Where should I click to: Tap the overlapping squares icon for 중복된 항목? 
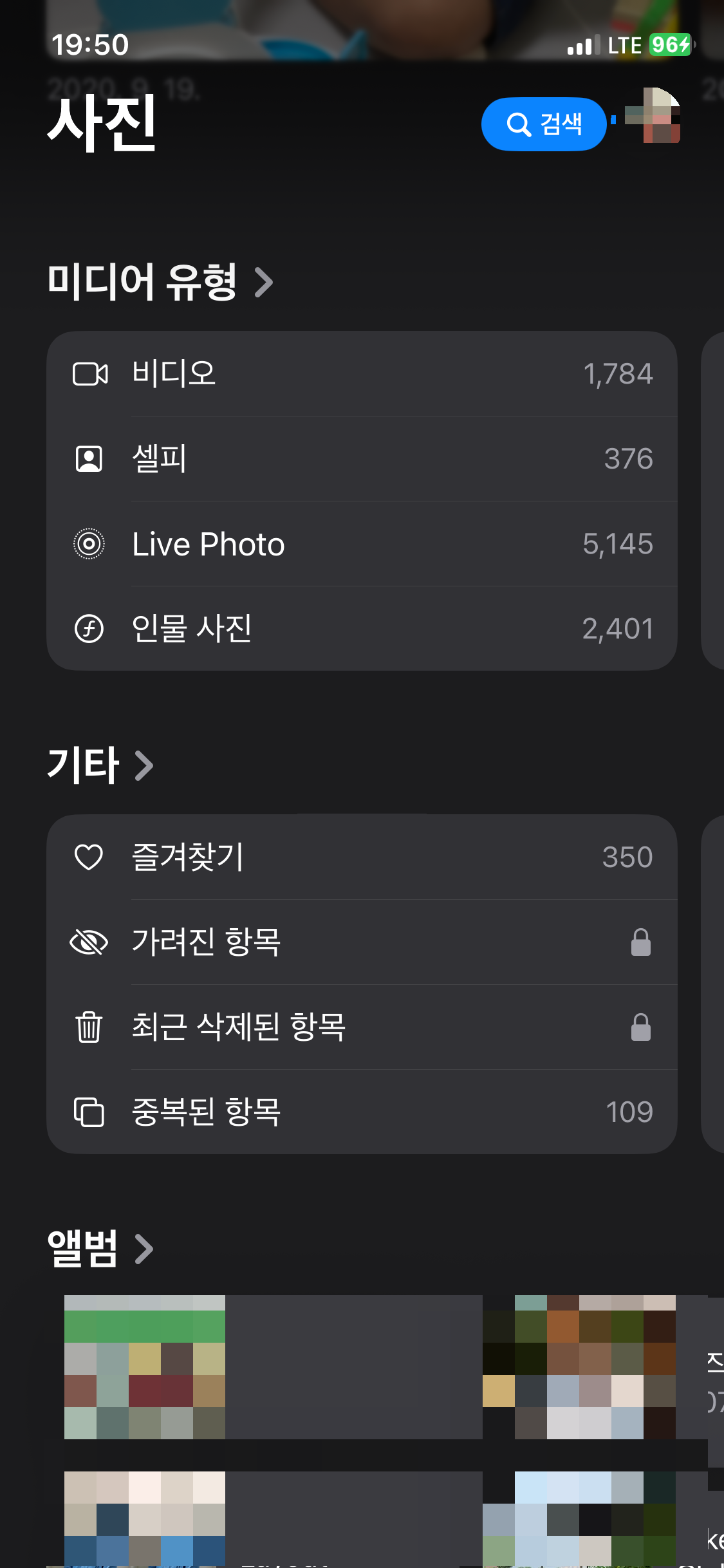(x=89, y=1111)
